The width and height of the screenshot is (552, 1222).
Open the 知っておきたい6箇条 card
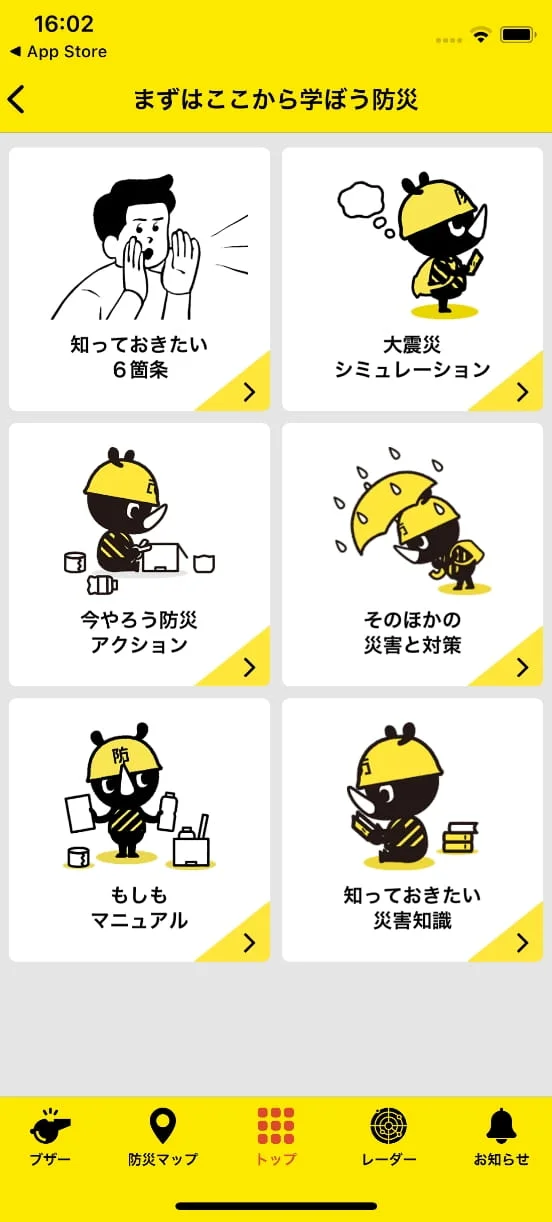point(139,279)
